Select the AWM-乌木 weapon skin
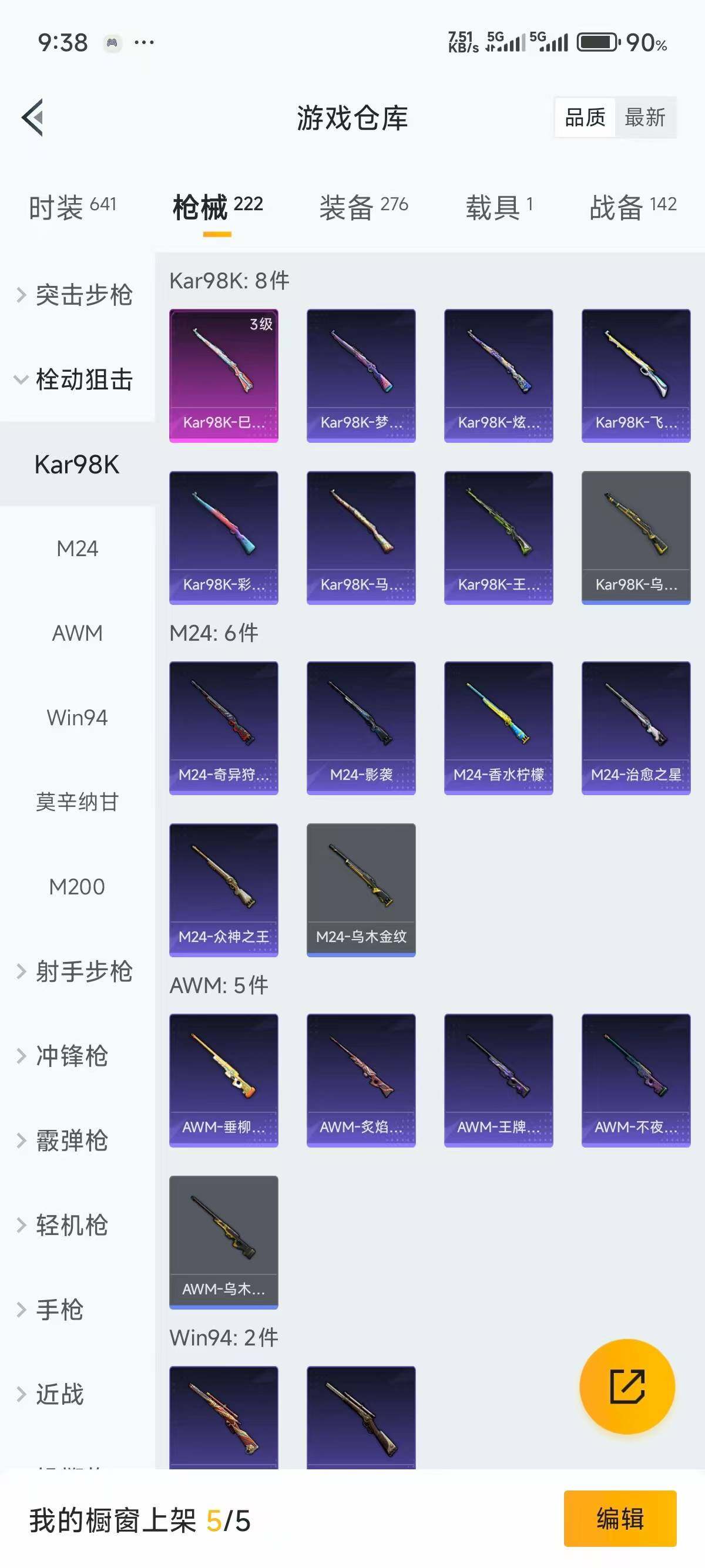 point(223,1241)
